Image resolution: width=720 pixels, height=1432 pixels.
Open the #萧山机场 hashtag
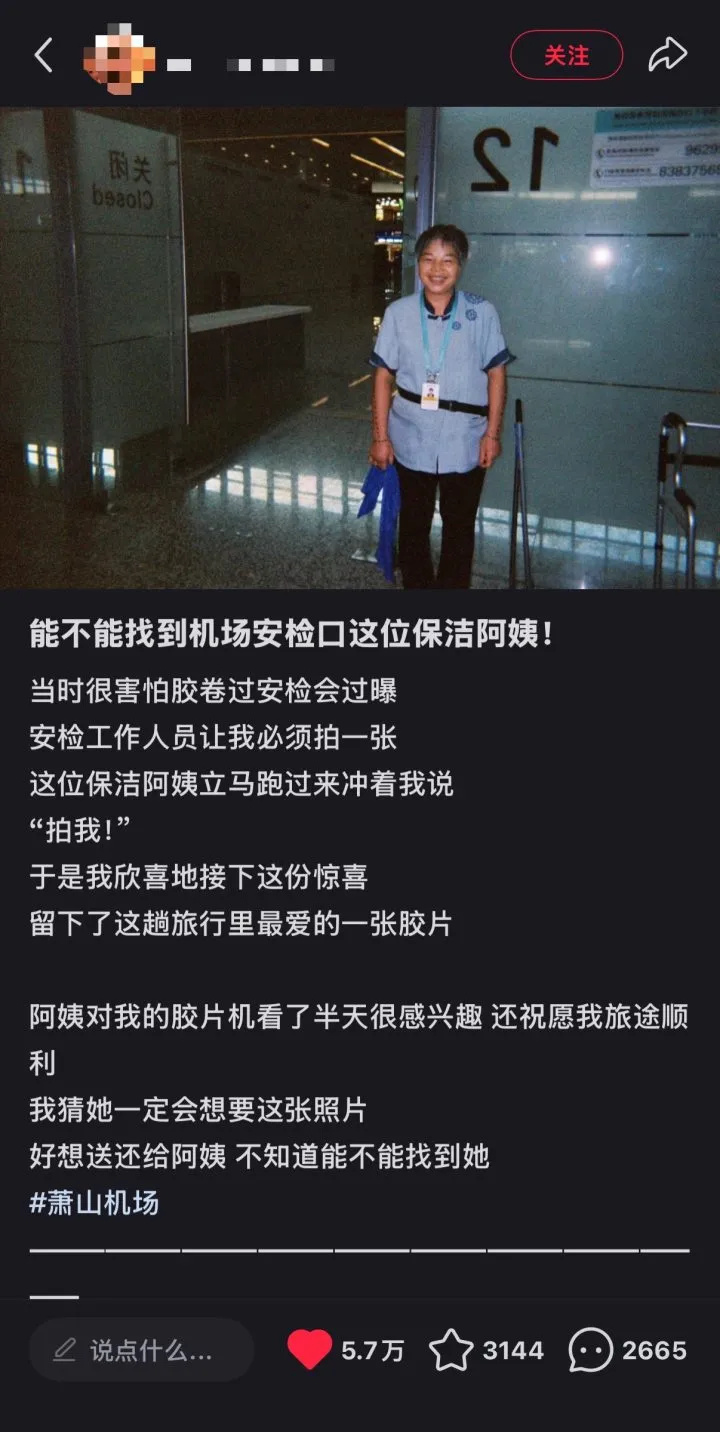(94, 1202)
